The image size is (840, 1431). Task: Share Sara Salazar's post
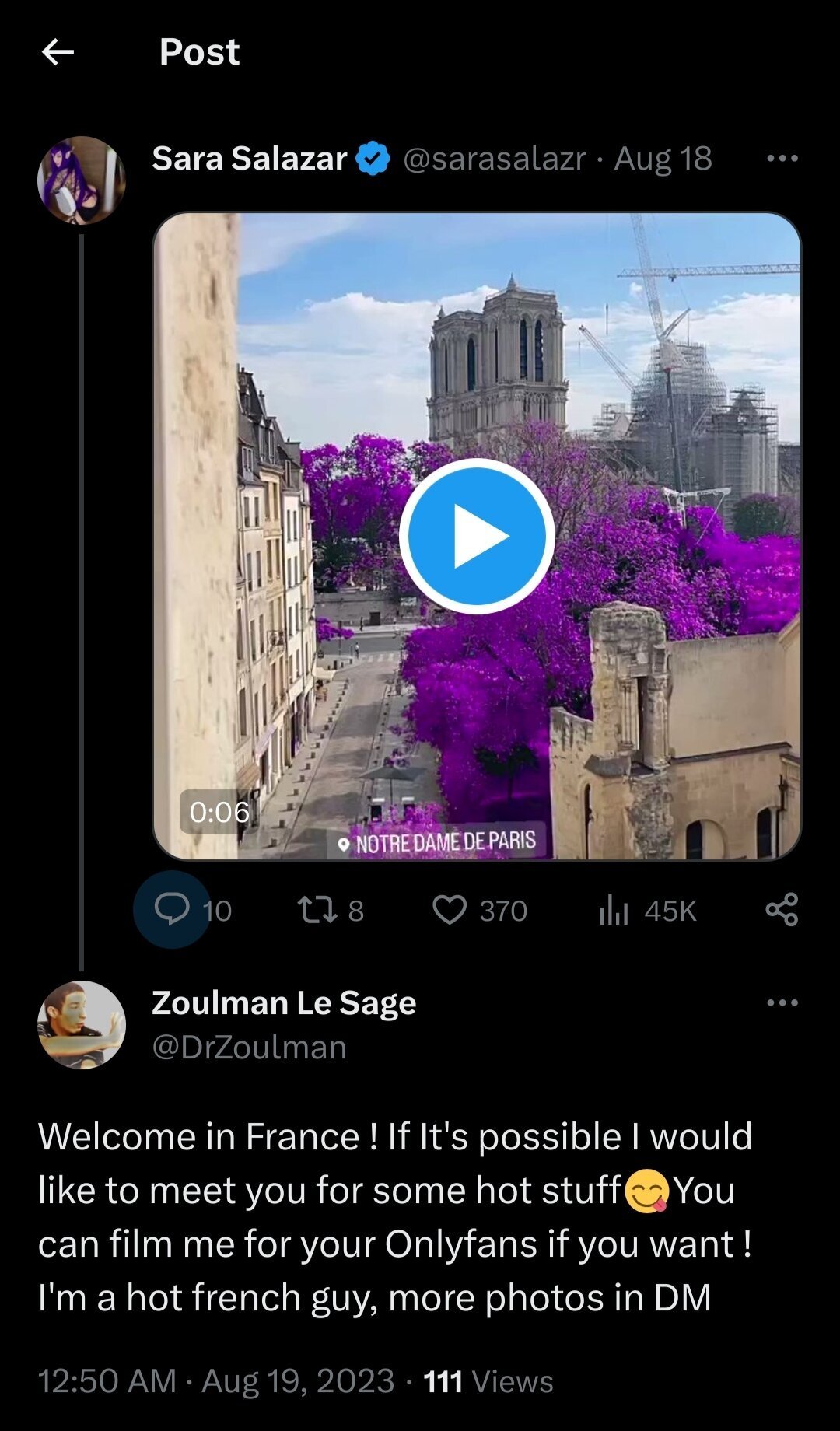coord(782,910)
